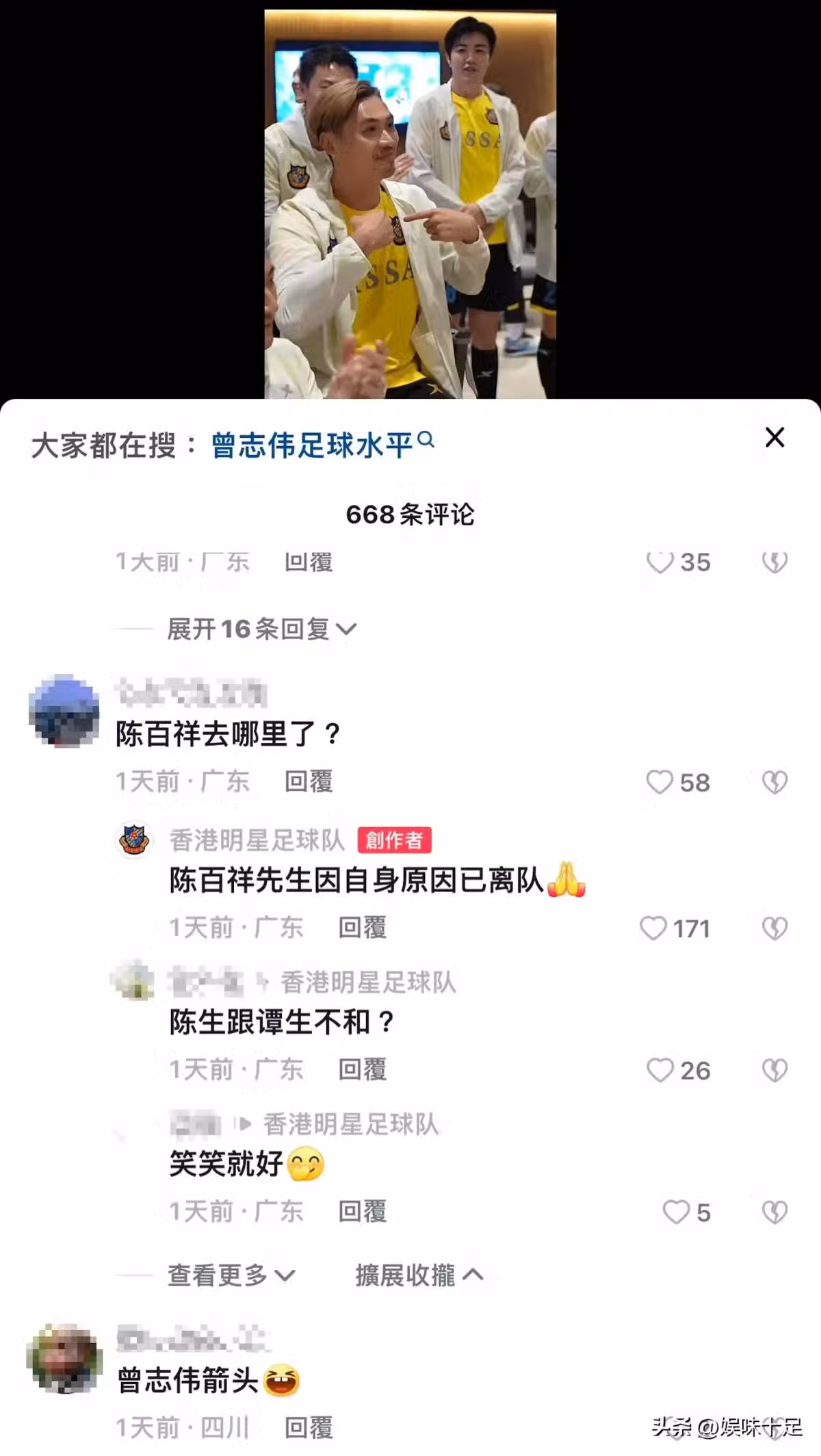Image resolution: width=821 pixels, height=1456 pixels.
Task: Like the comment 陈百祥去哪里了？
Action: pos(660,782)
